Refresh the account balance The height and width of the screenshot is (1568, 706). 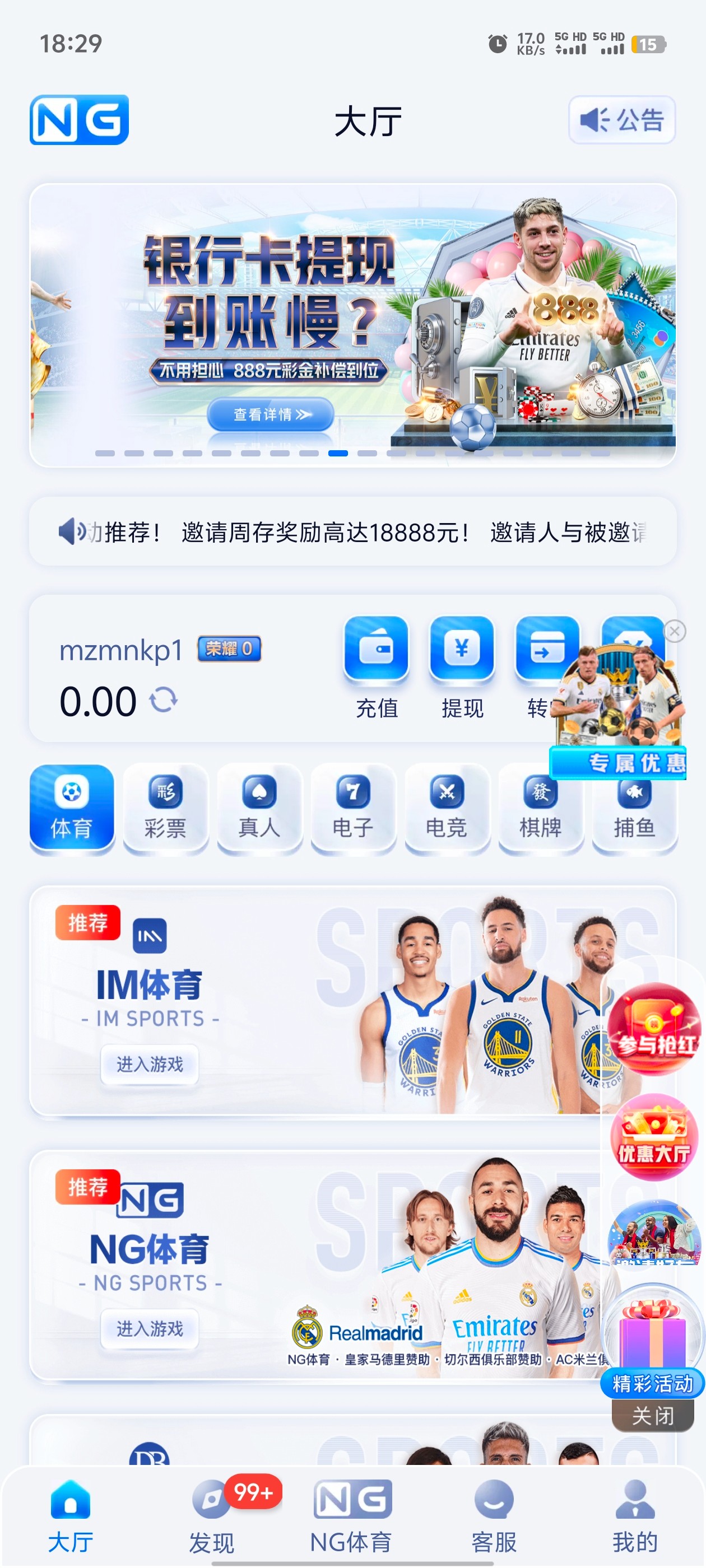click(x=163, y=700)
